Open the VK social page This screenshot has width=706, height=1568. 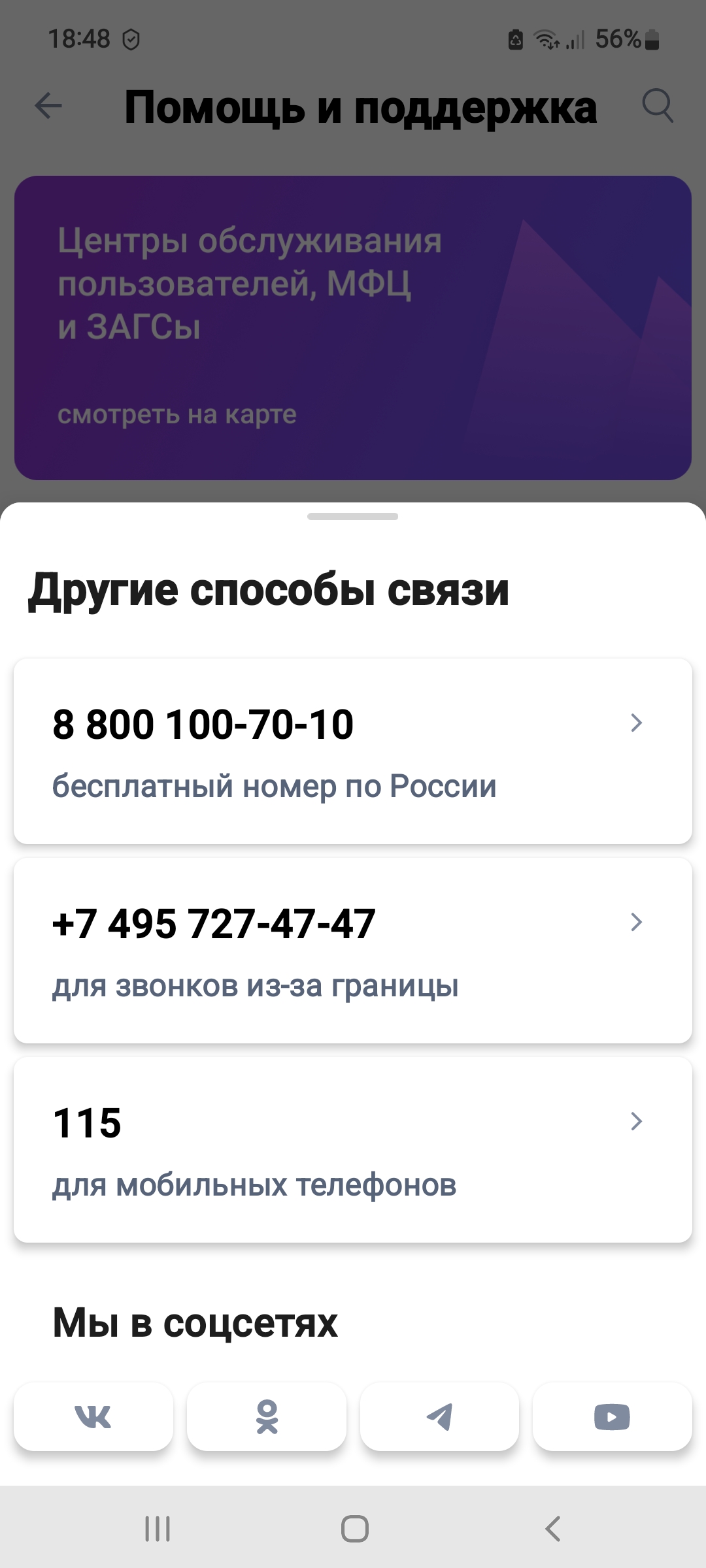[x=93, y=1416]
